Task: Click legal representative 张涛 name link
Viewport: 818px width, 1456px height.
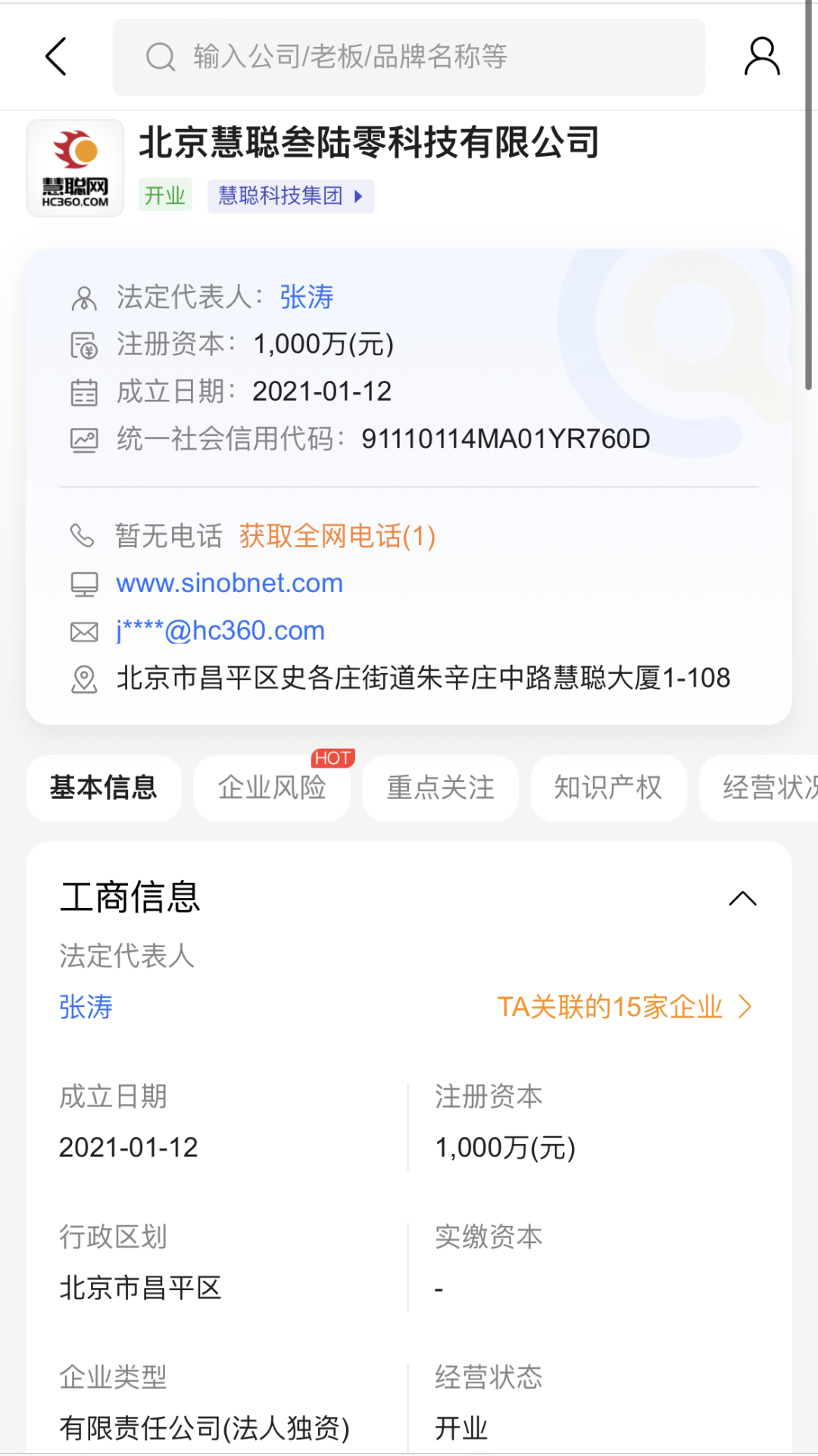Action: tap(306, 298)
